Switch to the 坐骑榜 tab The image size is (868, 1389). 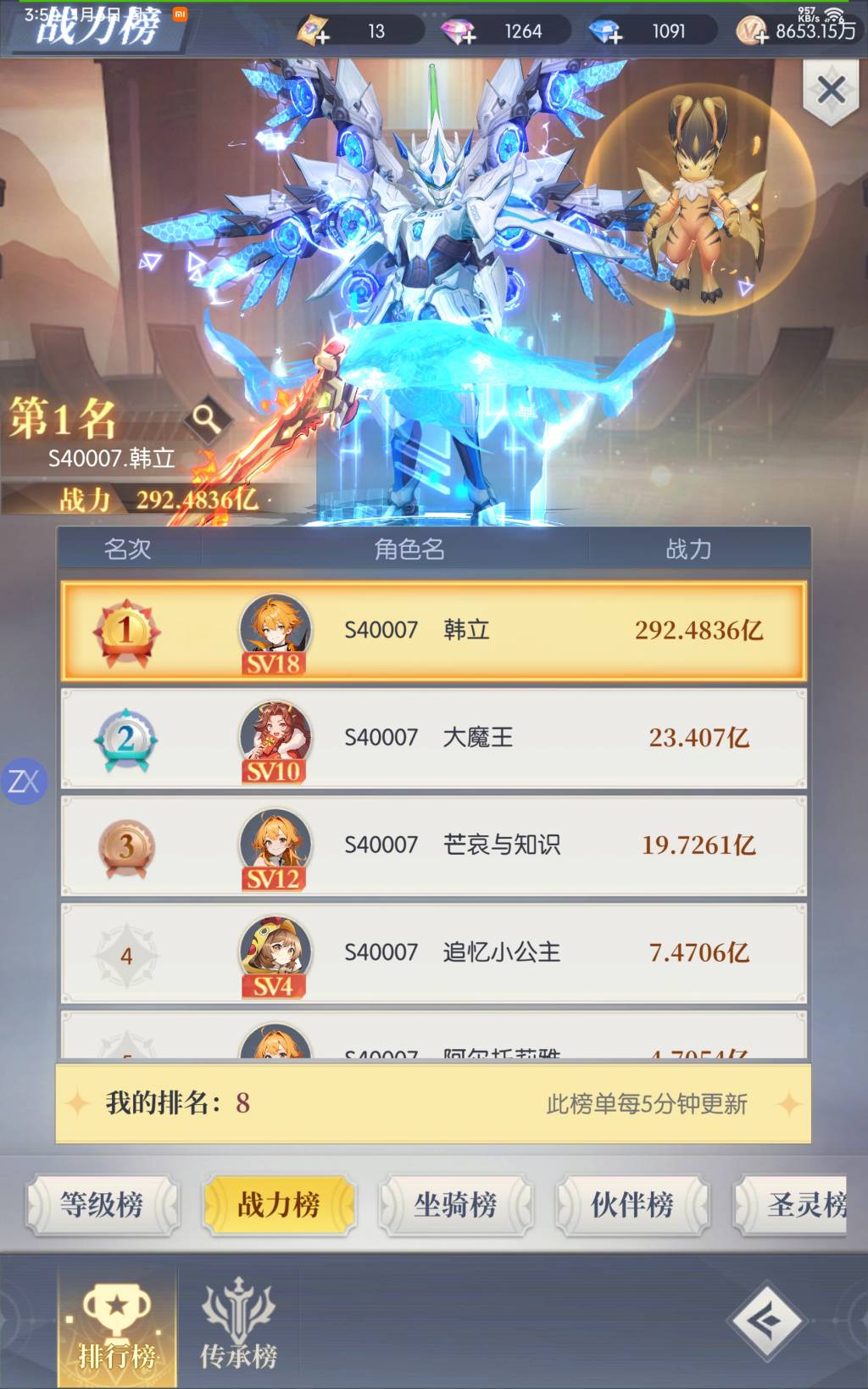pyautogui.click(x=455, y=1204)
